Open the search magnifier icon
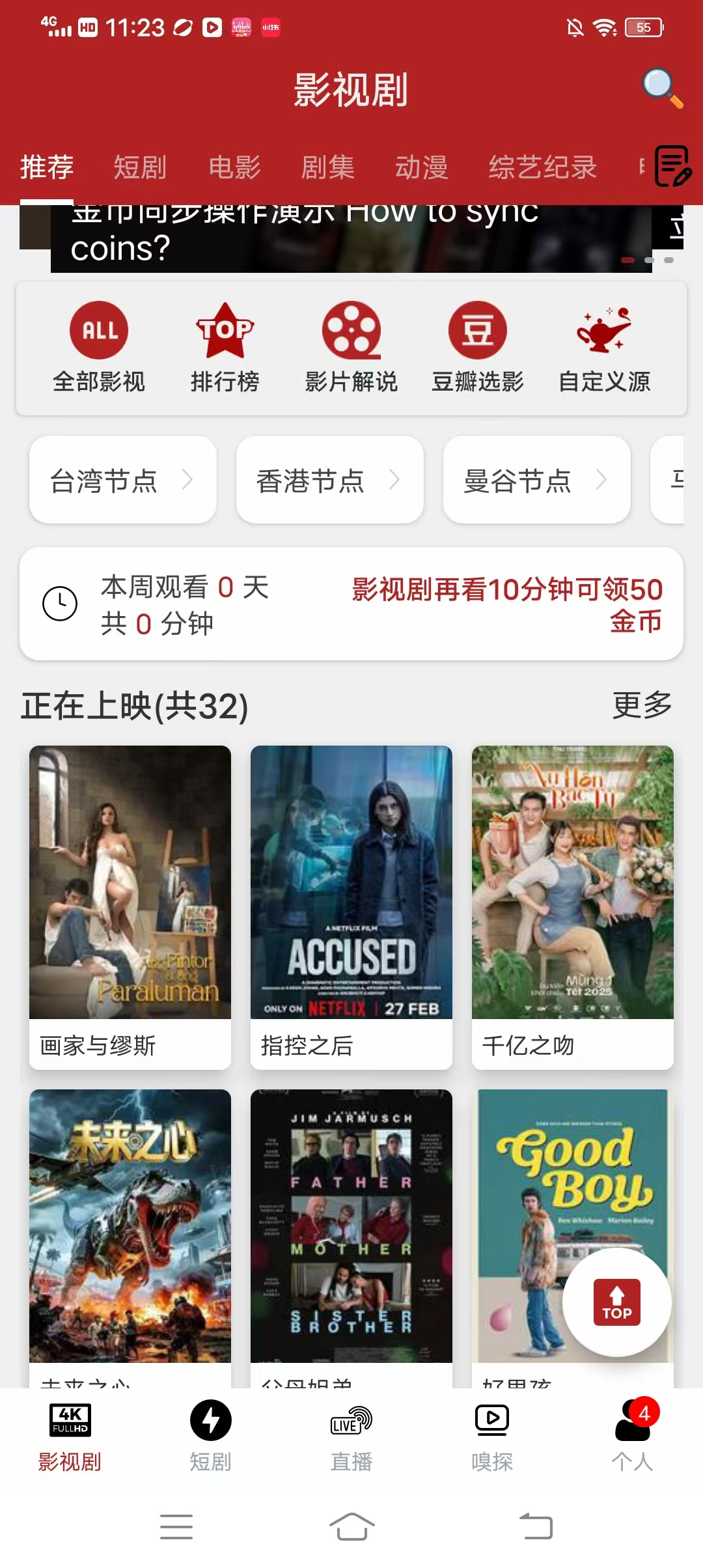 coord(662,88)
